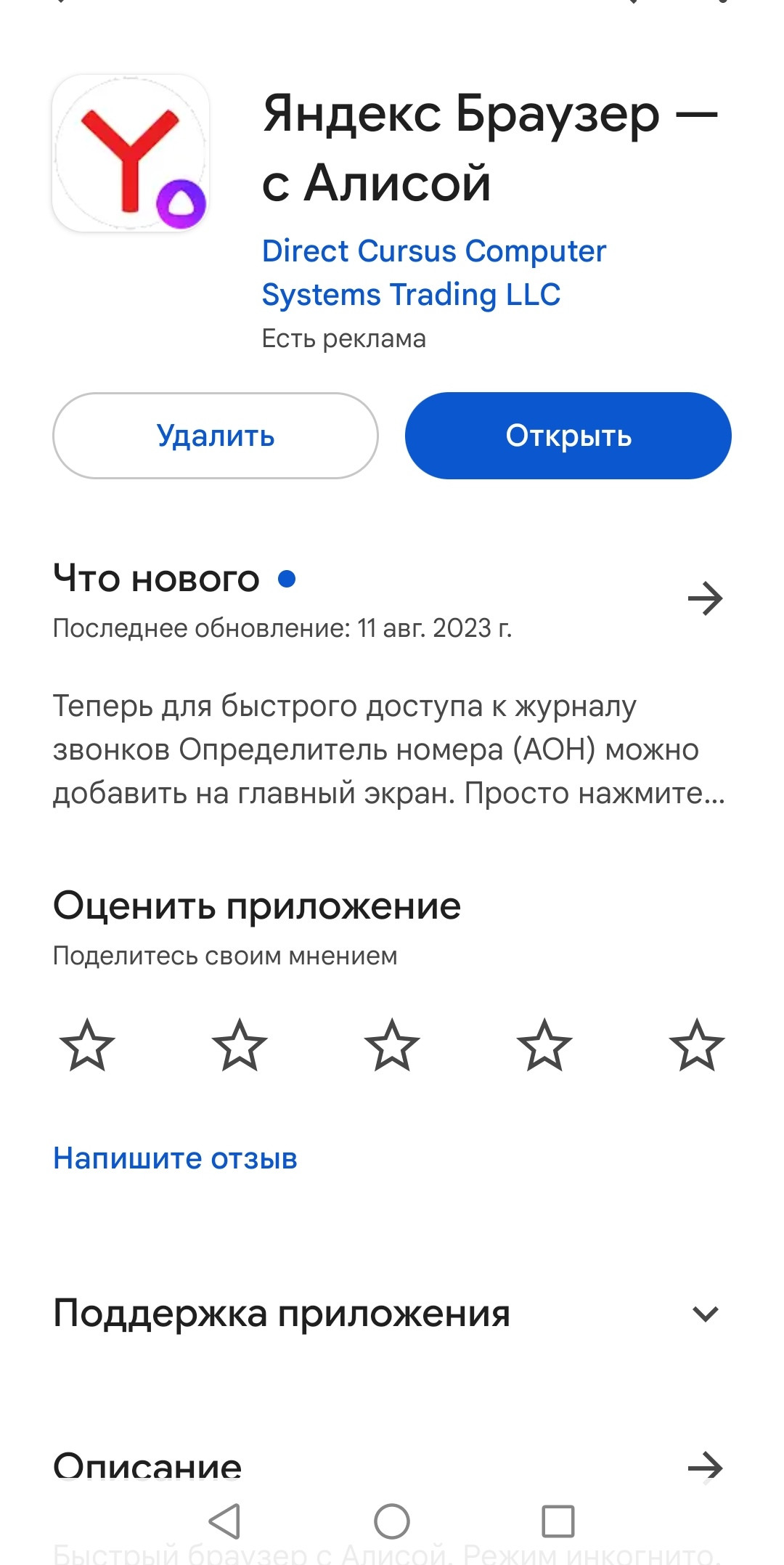Rate the app three stars
Screen dimensions: 784x1565
pyautogui.click(x=392, y=1046)
